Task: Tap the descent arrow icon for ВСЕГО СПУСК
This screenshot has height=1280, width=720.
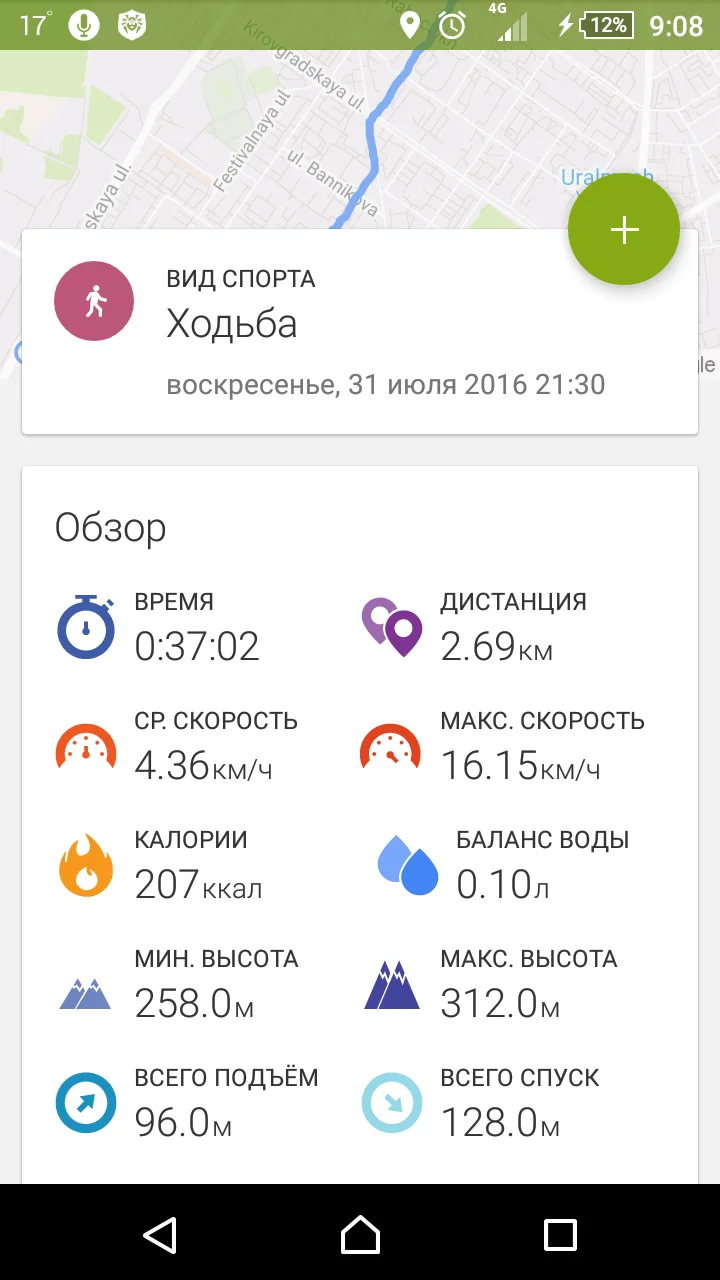Action: point(392,1102)
